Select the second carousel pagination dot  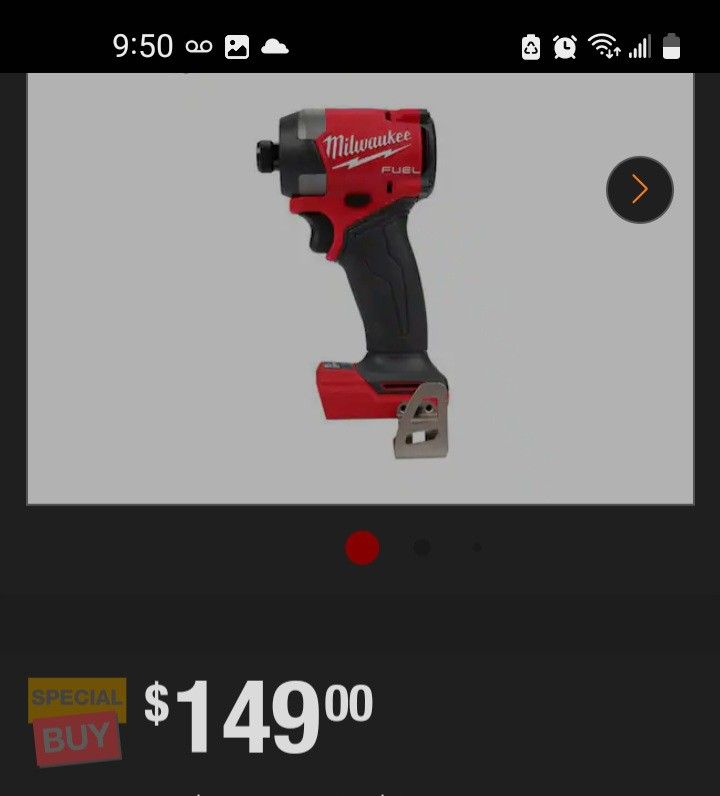(422, 547)
